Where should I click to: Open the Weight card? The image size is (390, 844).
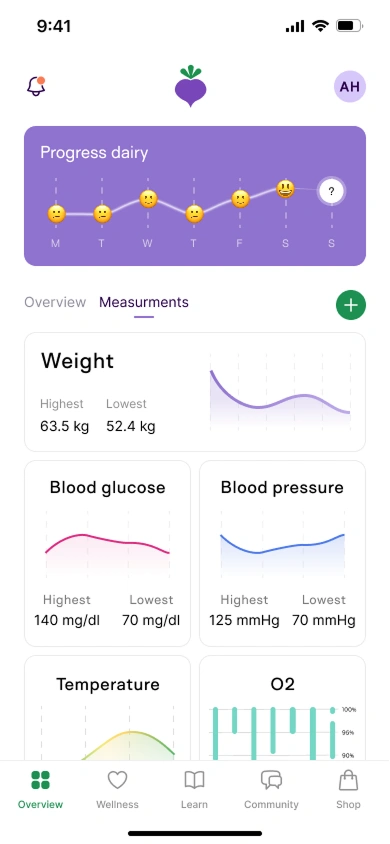coord(195,392)
